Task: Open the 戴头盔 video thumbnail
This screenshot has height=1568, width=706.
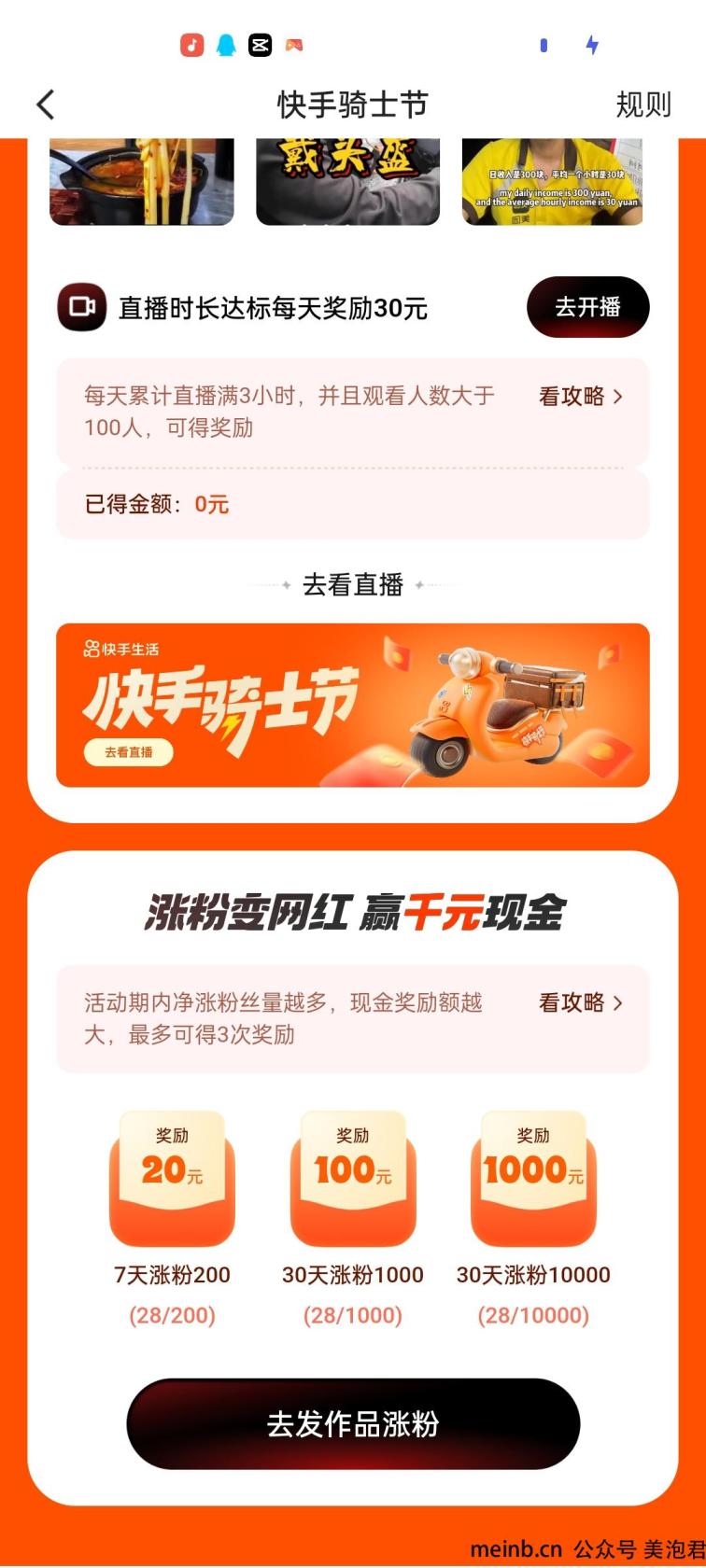Action: (x=347, y=181)
